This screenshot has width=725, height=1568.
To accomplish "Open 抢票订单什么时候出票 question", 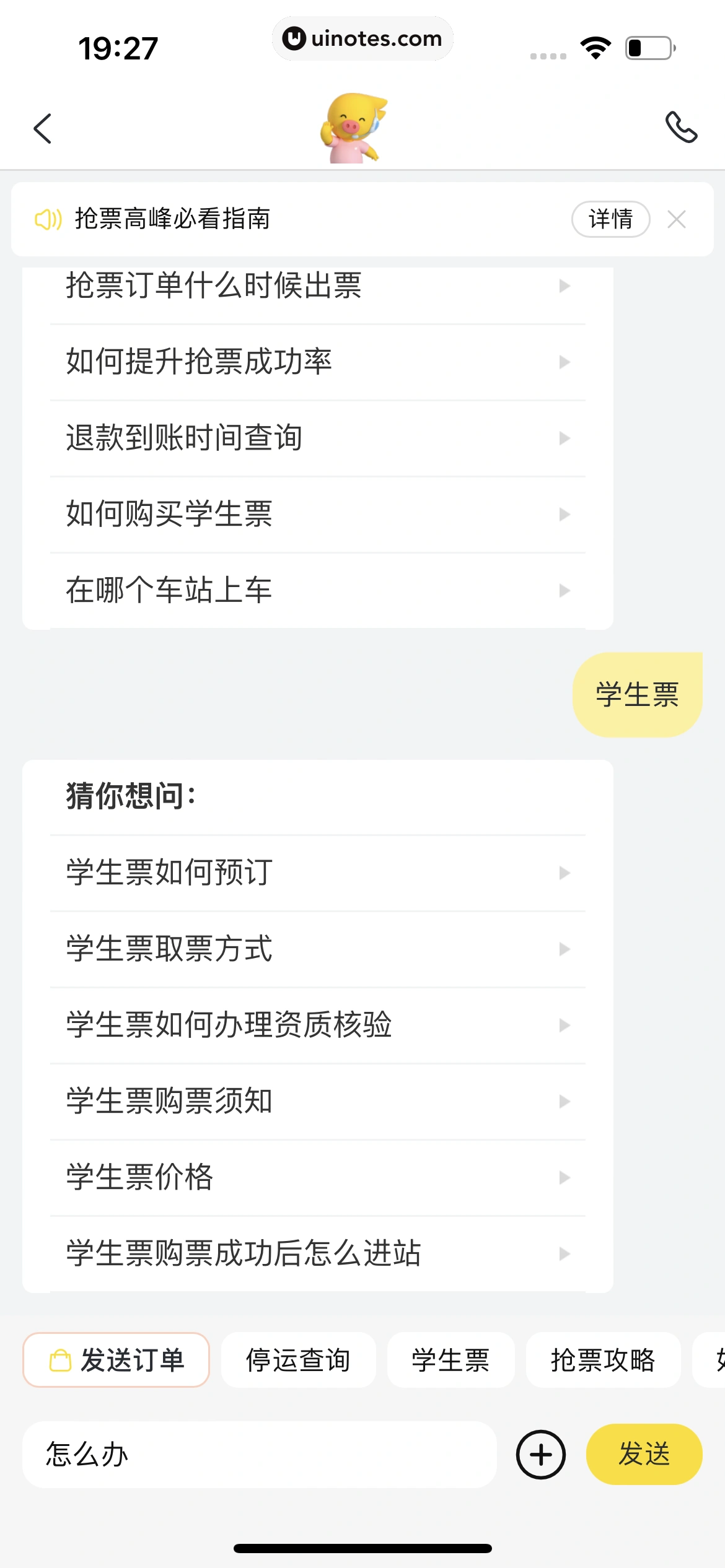I will [x=317, y=286].
